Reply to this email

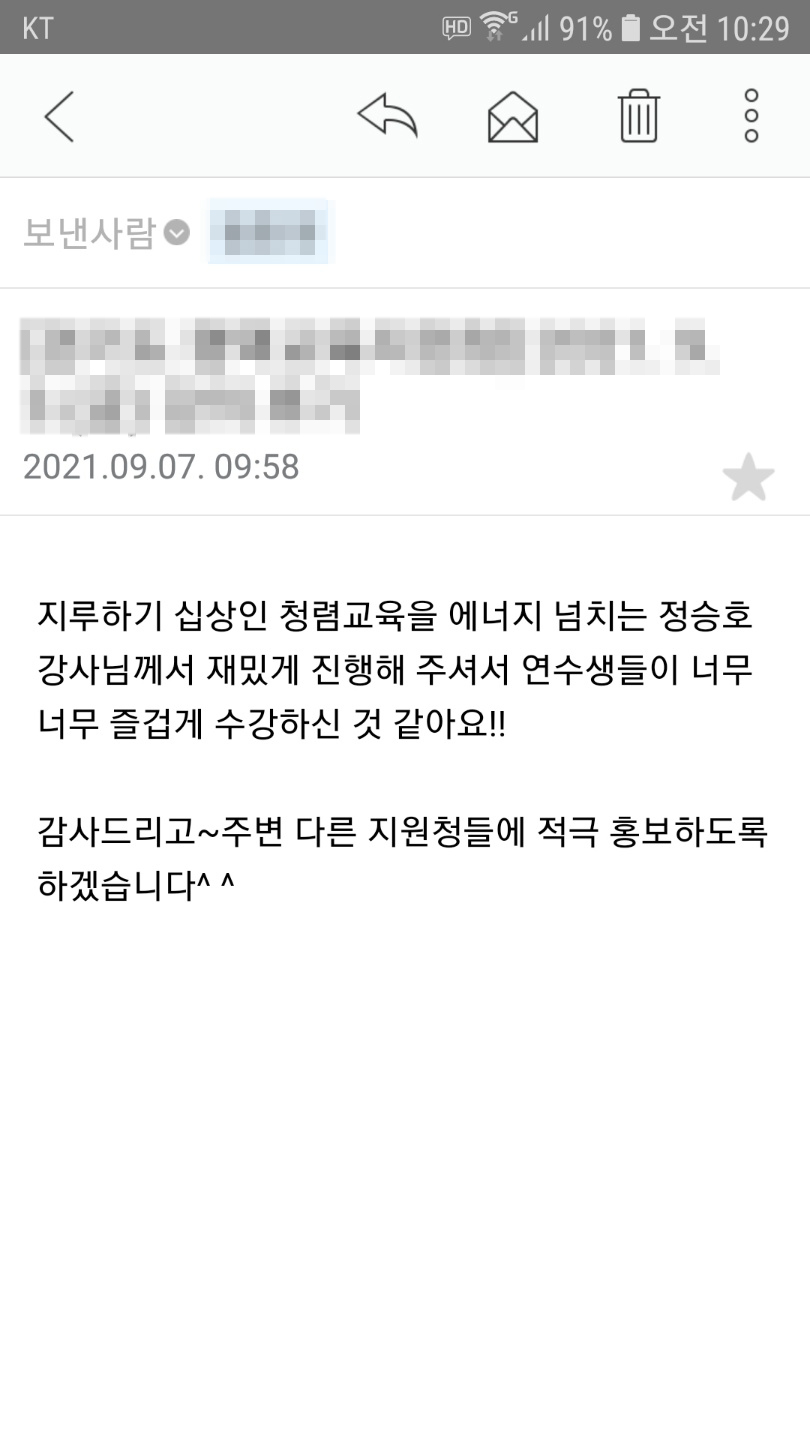click(387, 116)
